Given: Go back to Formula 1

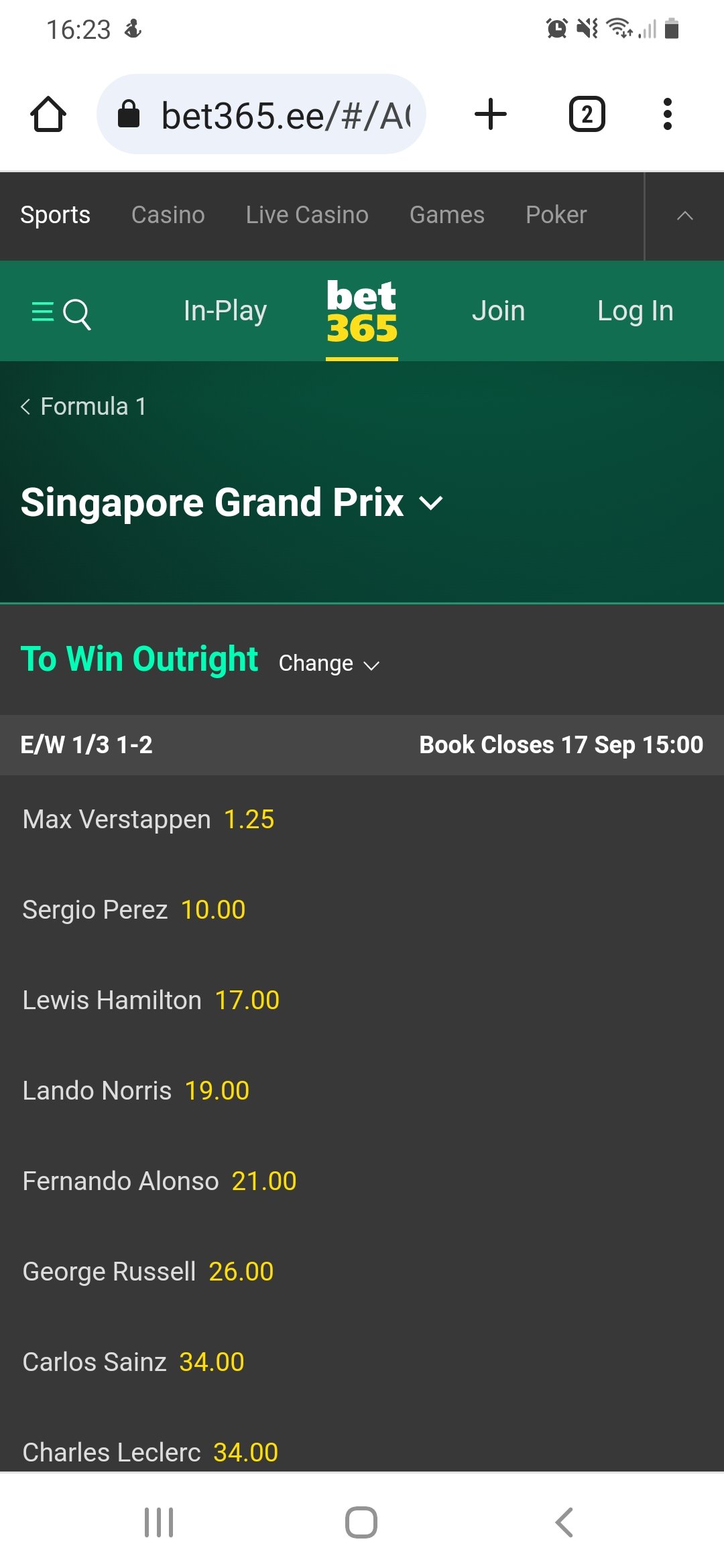Looking at the screenshot, I should [x=84, y=406].
